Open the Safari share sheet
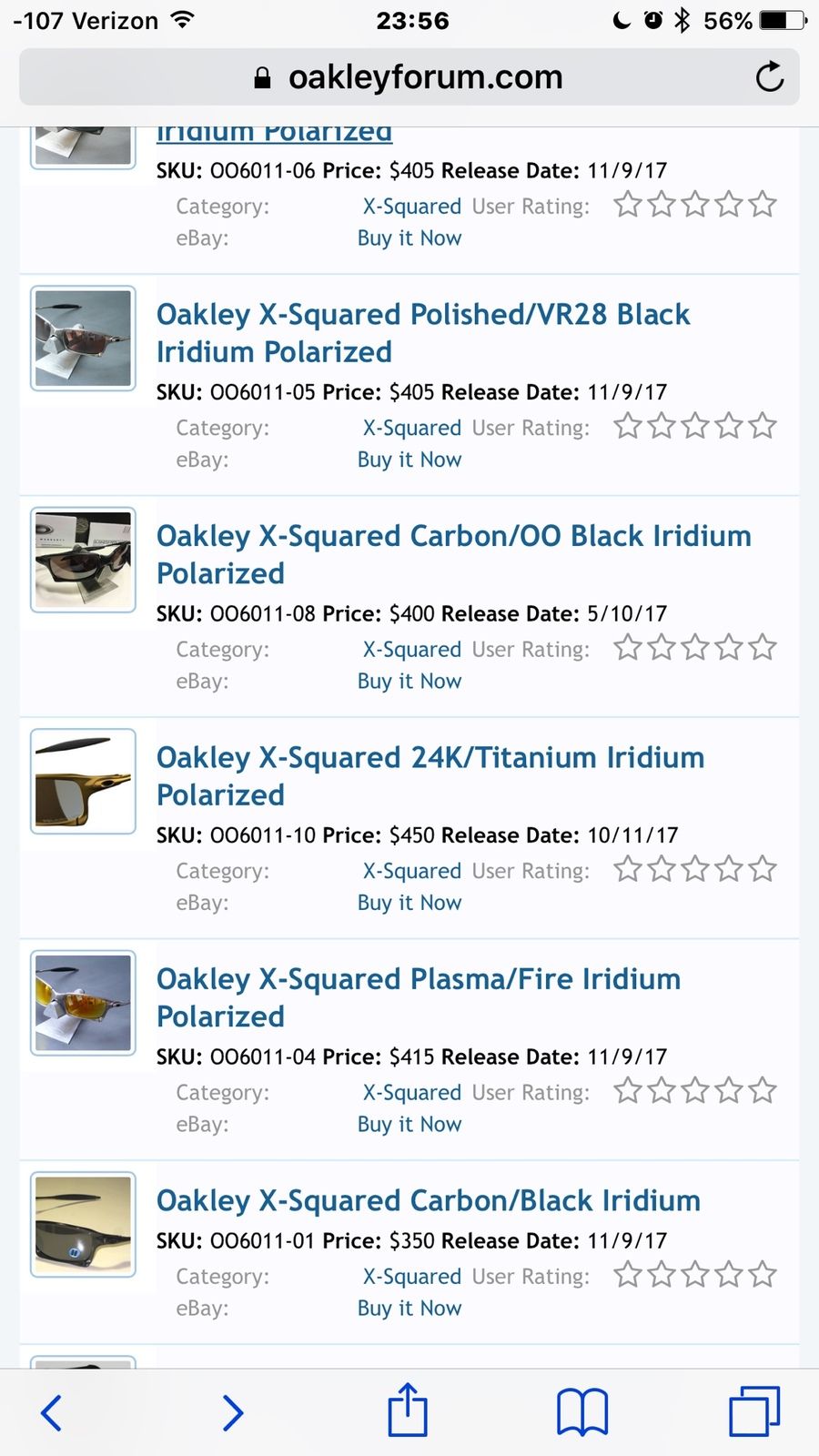The image size is (819, 1456). tap(408, 1410)
